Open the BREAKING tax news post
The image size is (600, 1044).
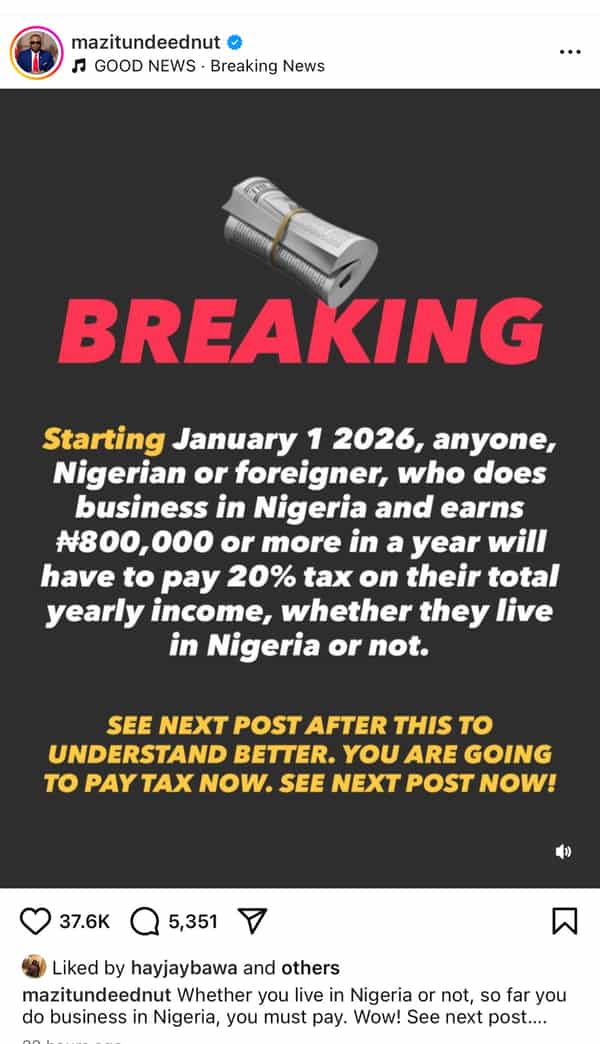(x=300, y=488)
